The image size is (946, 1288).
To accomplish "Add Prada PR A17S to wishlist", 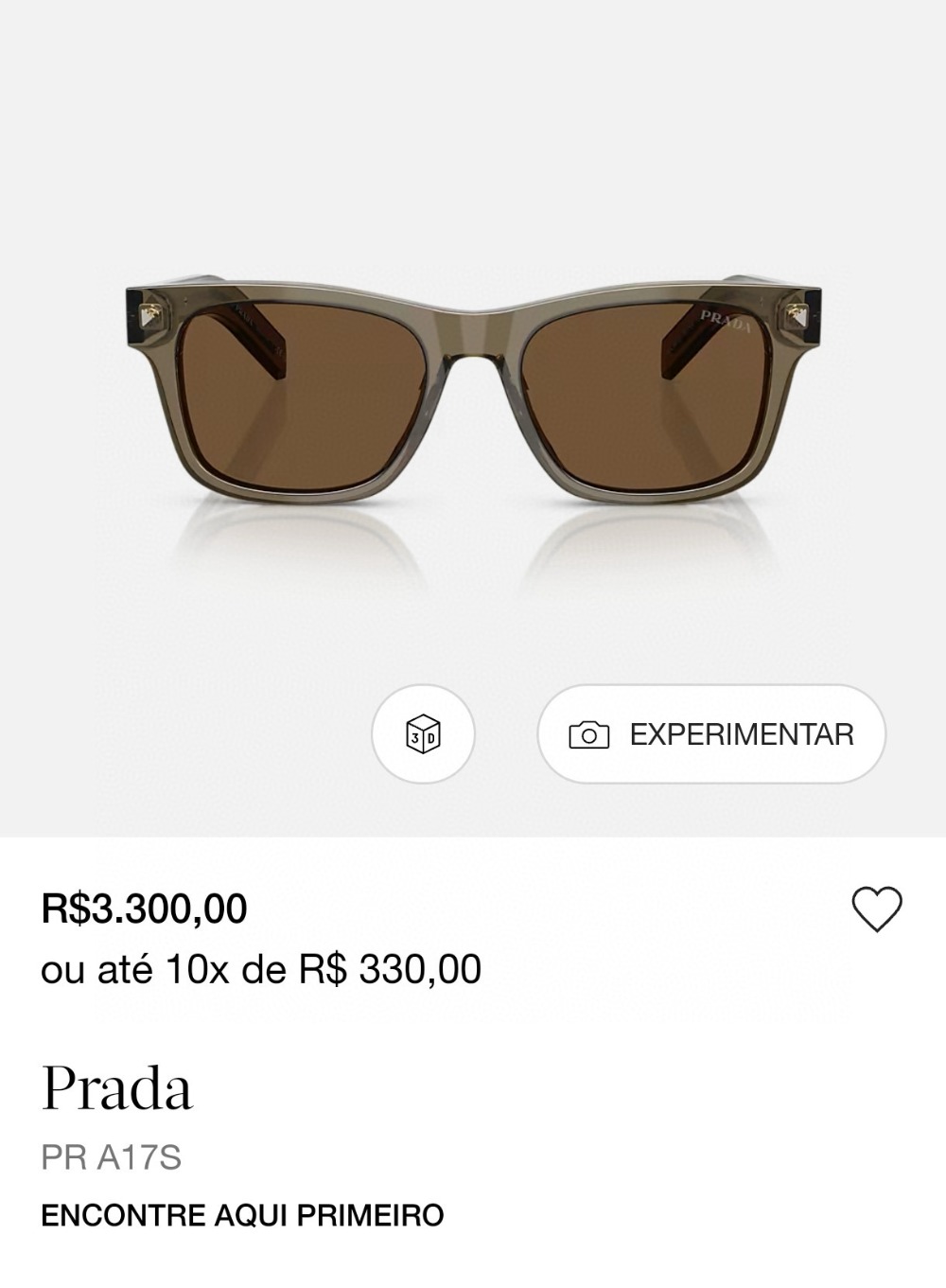I will click(877, 909).
